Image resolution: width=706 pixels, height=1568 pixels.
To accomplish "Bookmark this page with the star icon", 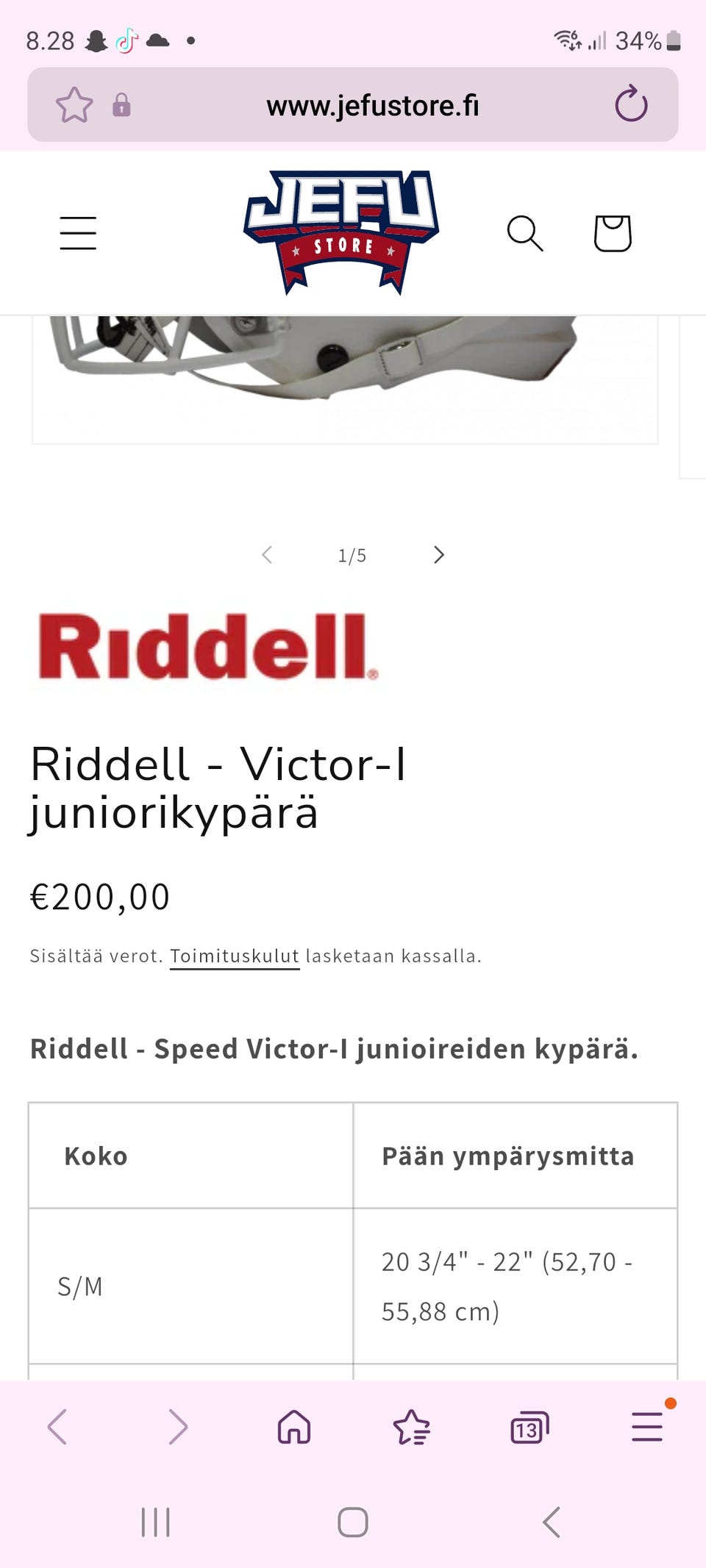I will click(74, 104).
